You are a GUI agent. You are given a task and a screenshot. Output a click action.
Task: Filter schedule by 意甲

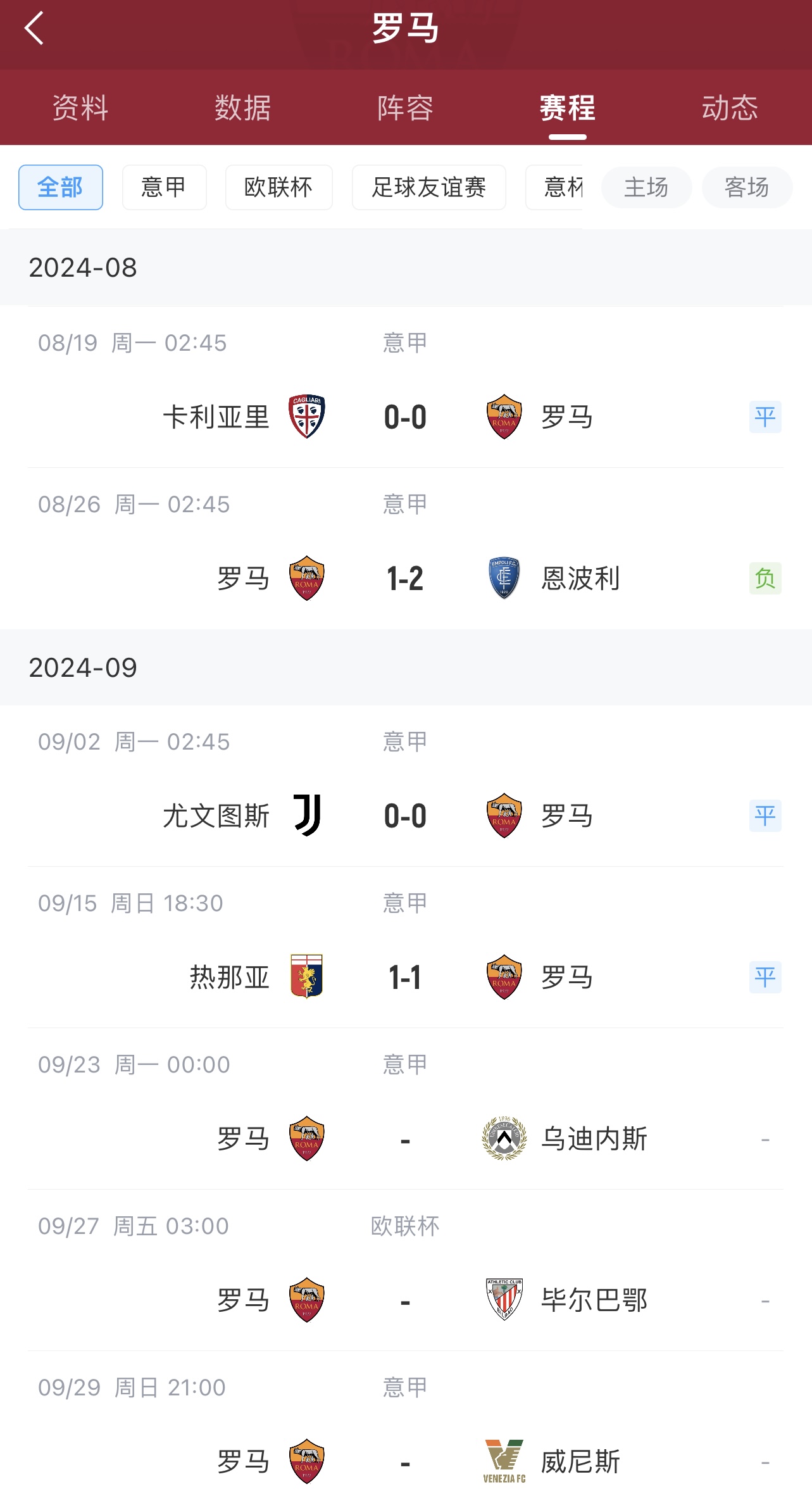pos(164,187)
